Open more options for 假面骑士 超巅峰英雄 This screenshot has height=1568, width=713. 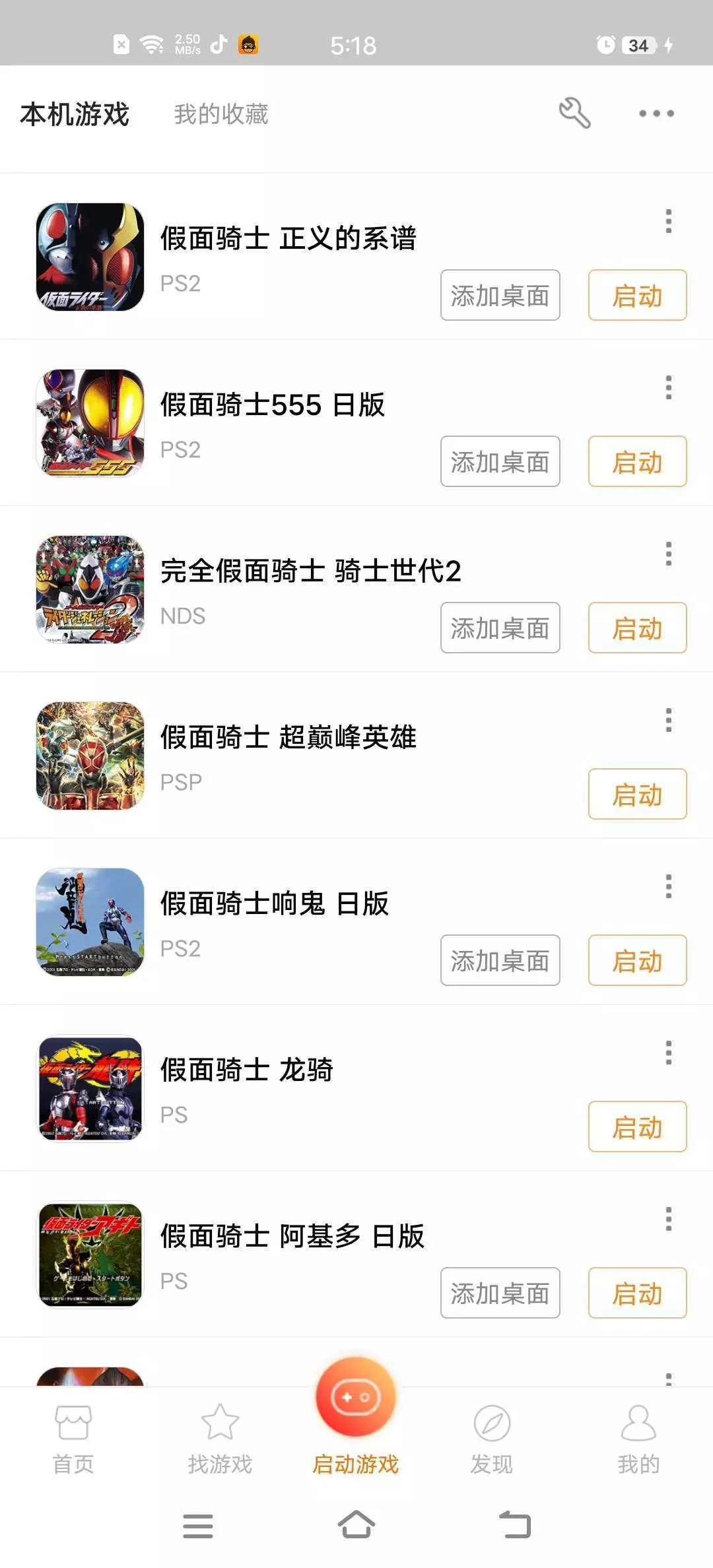669,720
